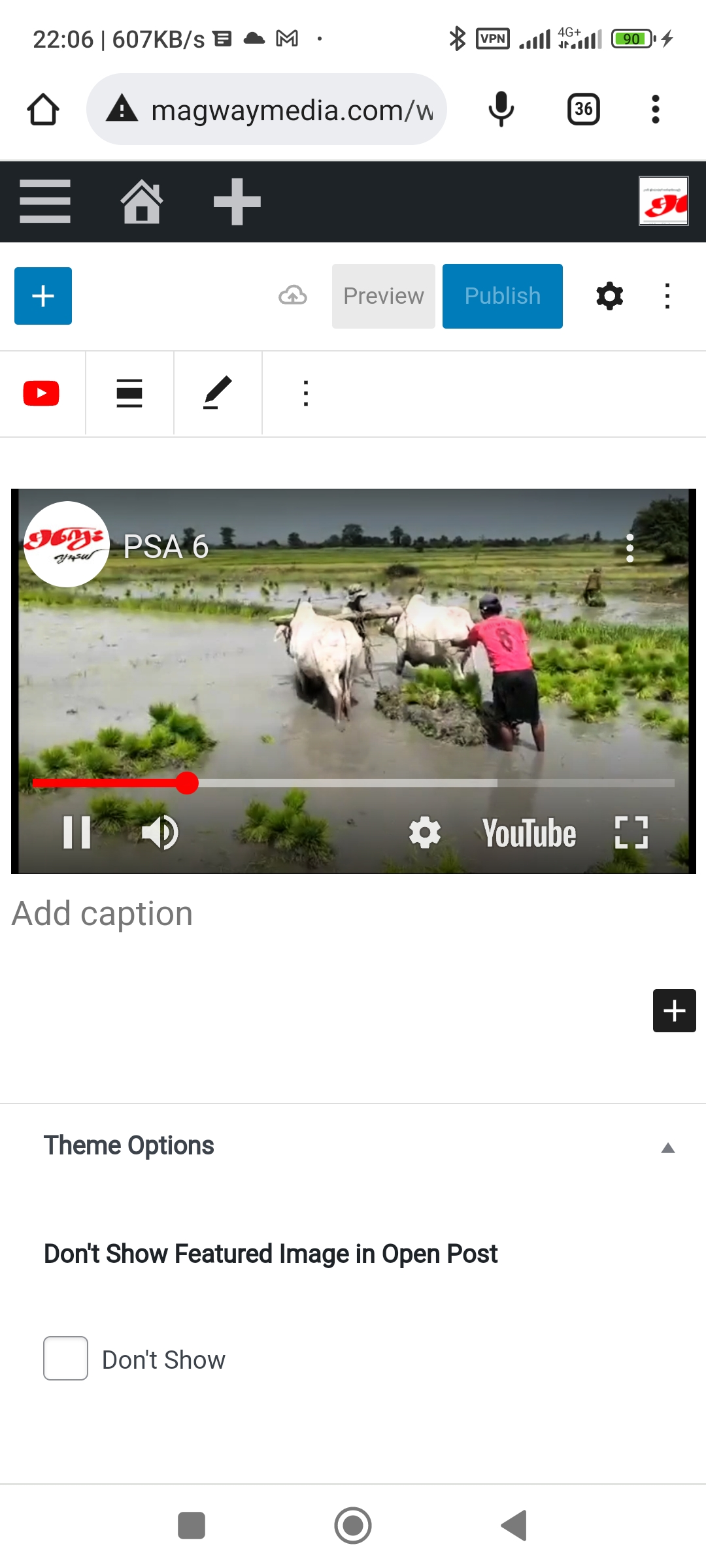This screenshot has height=1568, width=706.
Task: Mute the video volume
Action: (160, 832)
